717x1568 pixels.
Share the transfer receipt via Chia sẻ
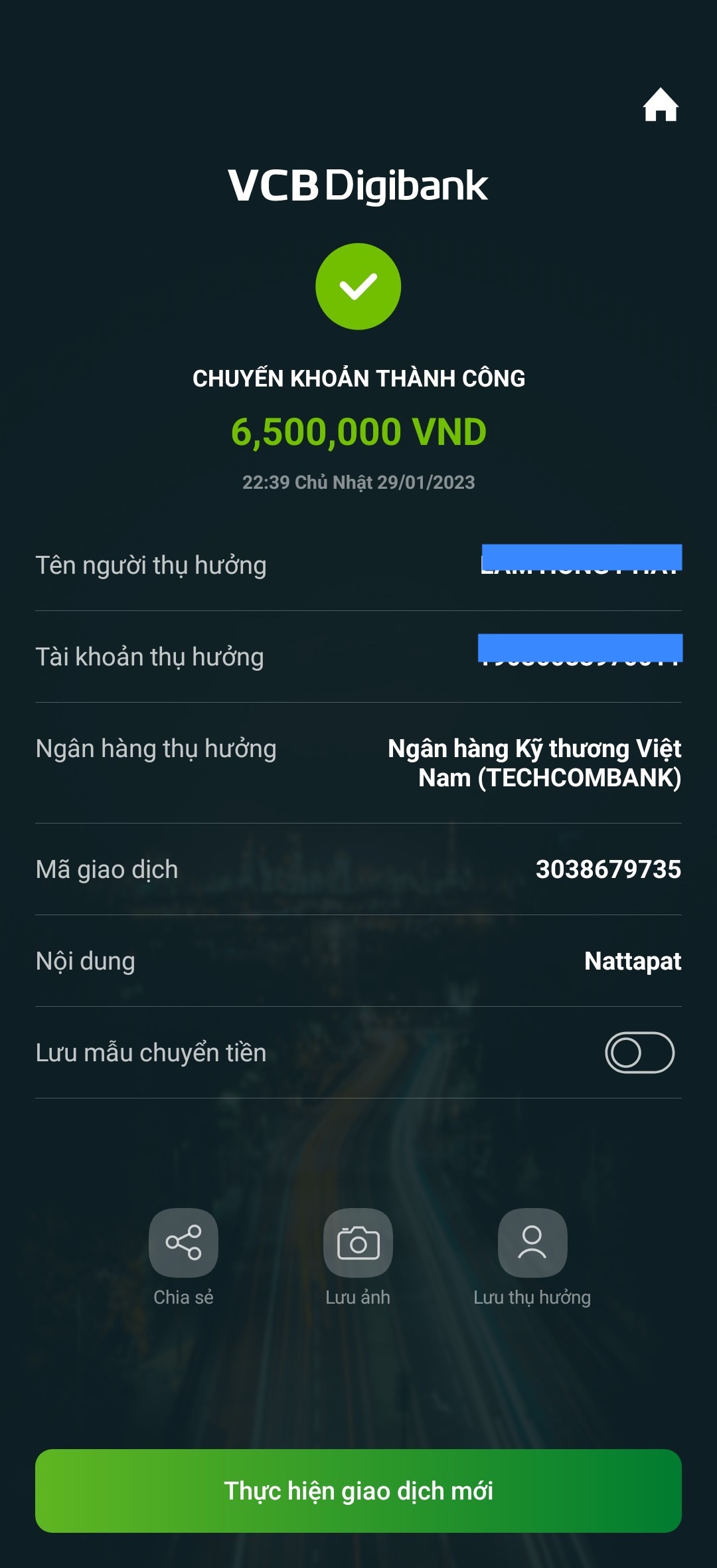point(183,1243)
